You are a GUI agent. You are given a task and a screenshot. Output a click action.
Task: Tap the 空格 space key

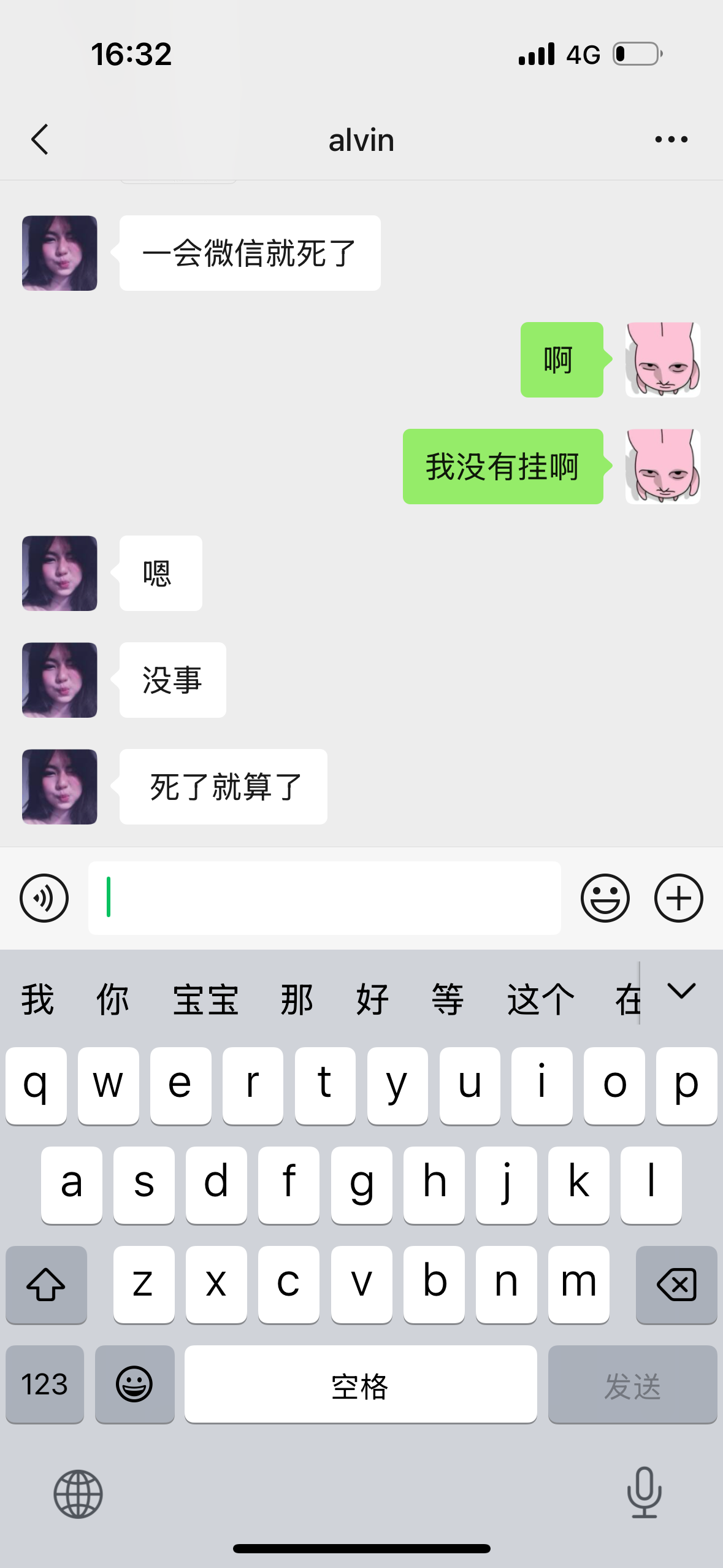click(361, 1385)
